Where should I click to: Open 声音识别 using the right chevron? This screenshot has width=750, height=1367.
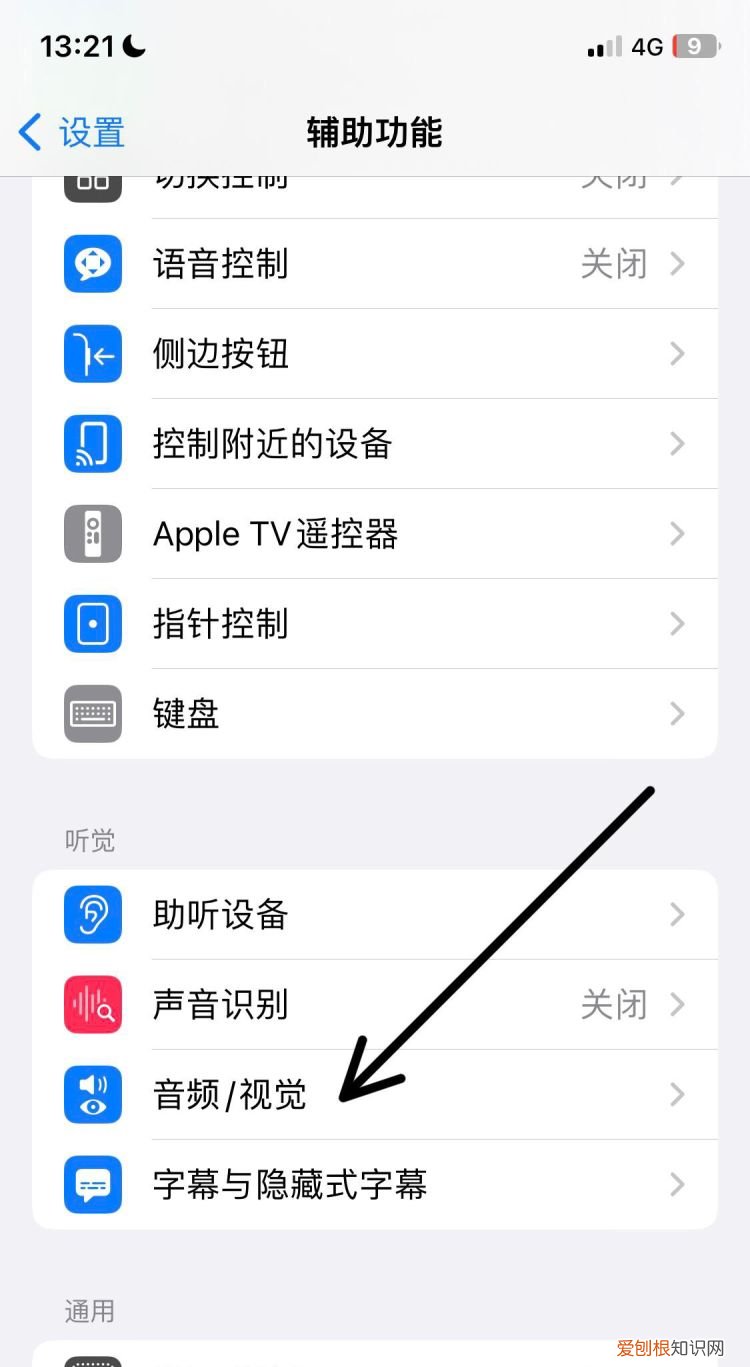[x=678, y=1005]
